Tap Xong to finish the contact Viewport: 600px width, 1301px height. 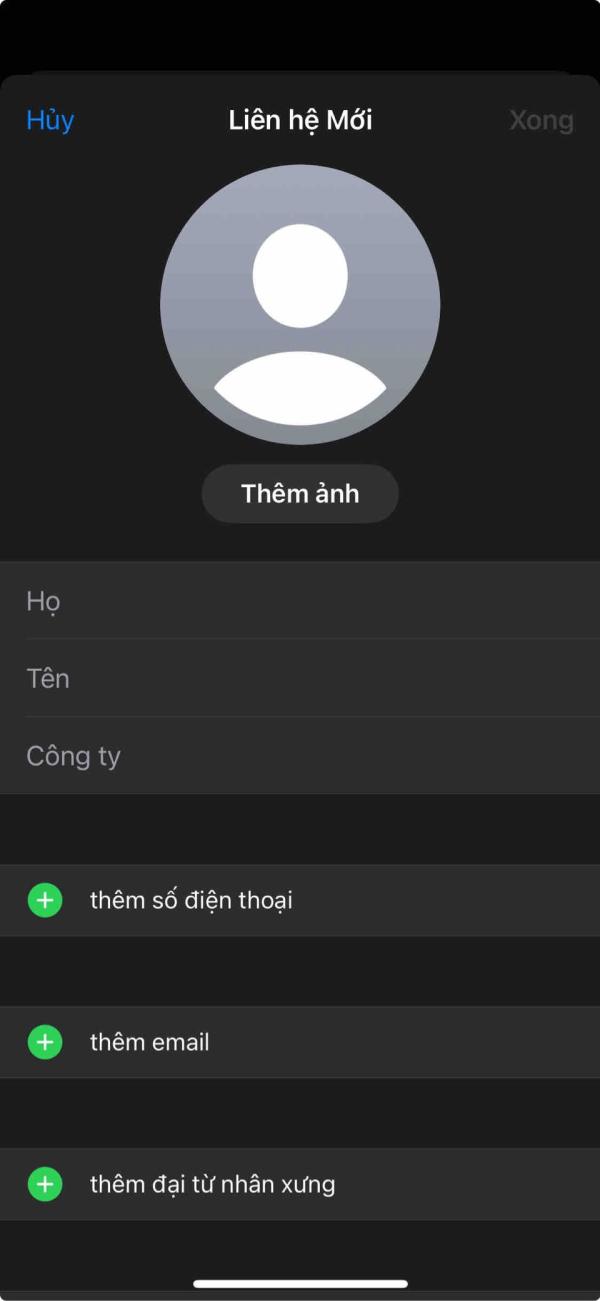pos(541,120)
